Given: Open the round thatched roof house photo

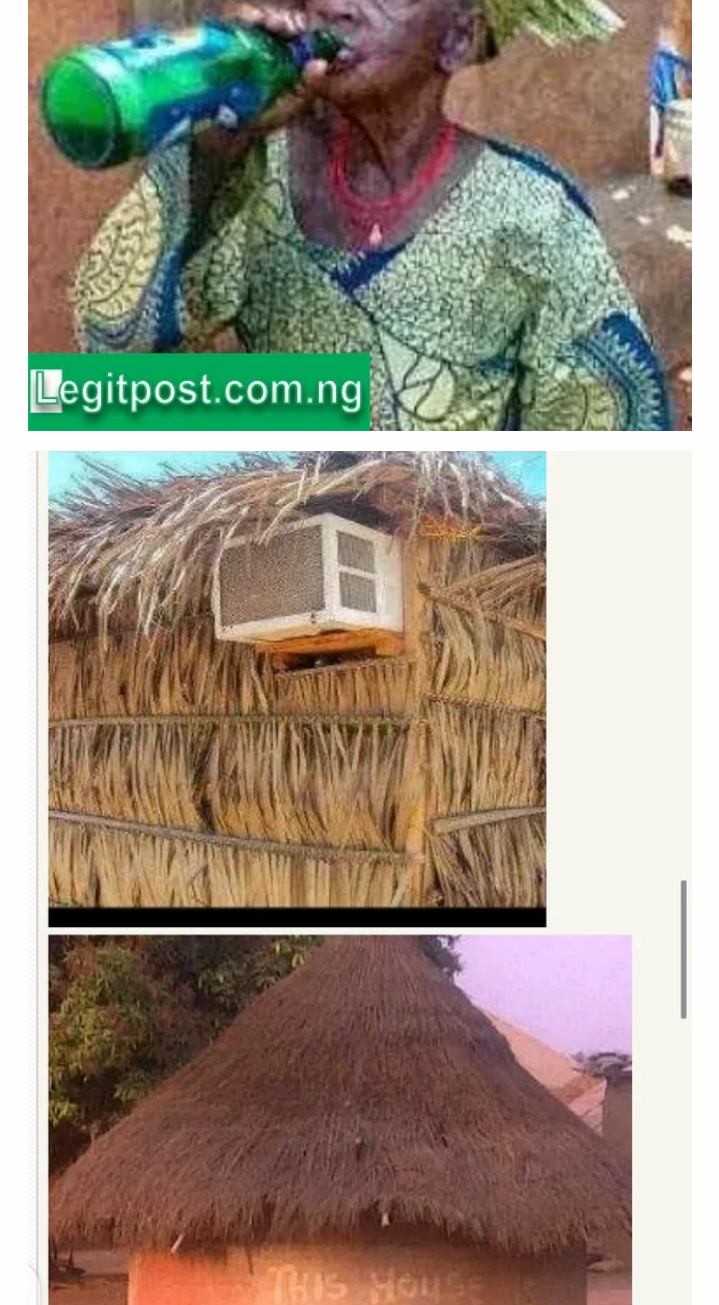Looking at the screenshot, I should tap(340, 1118).
